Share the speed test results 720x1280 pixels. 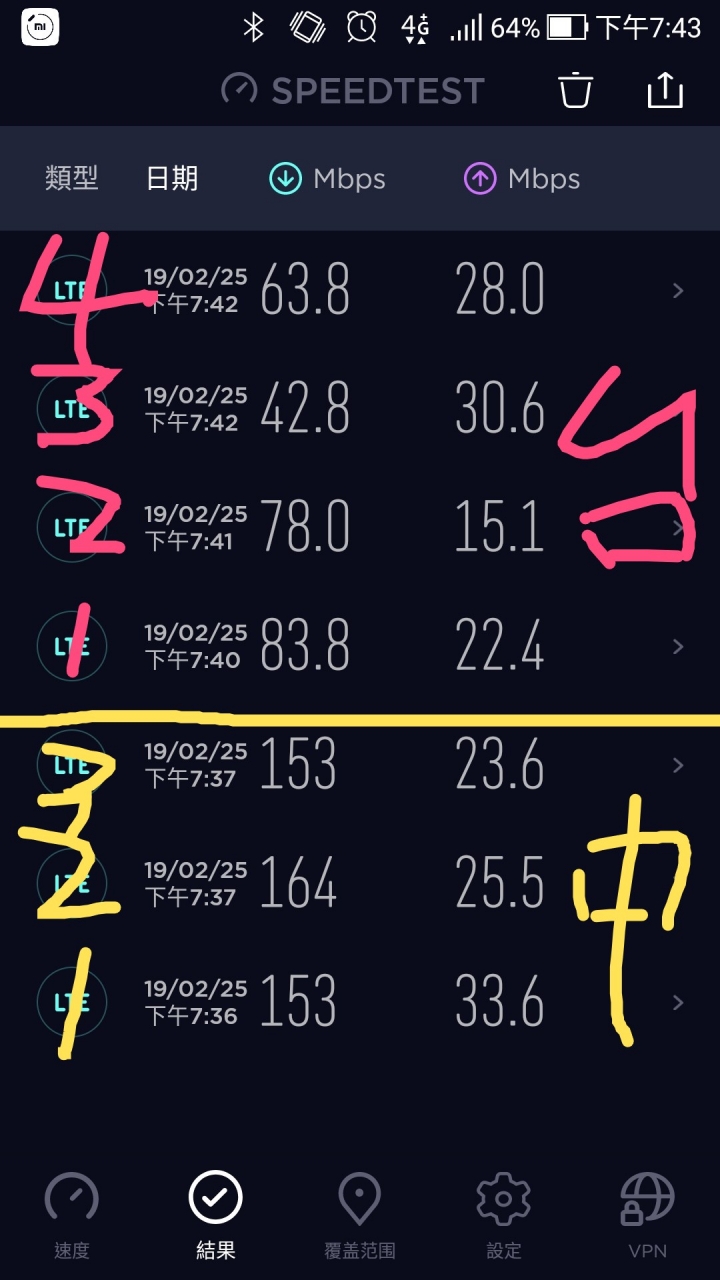(x=665, y=90)
